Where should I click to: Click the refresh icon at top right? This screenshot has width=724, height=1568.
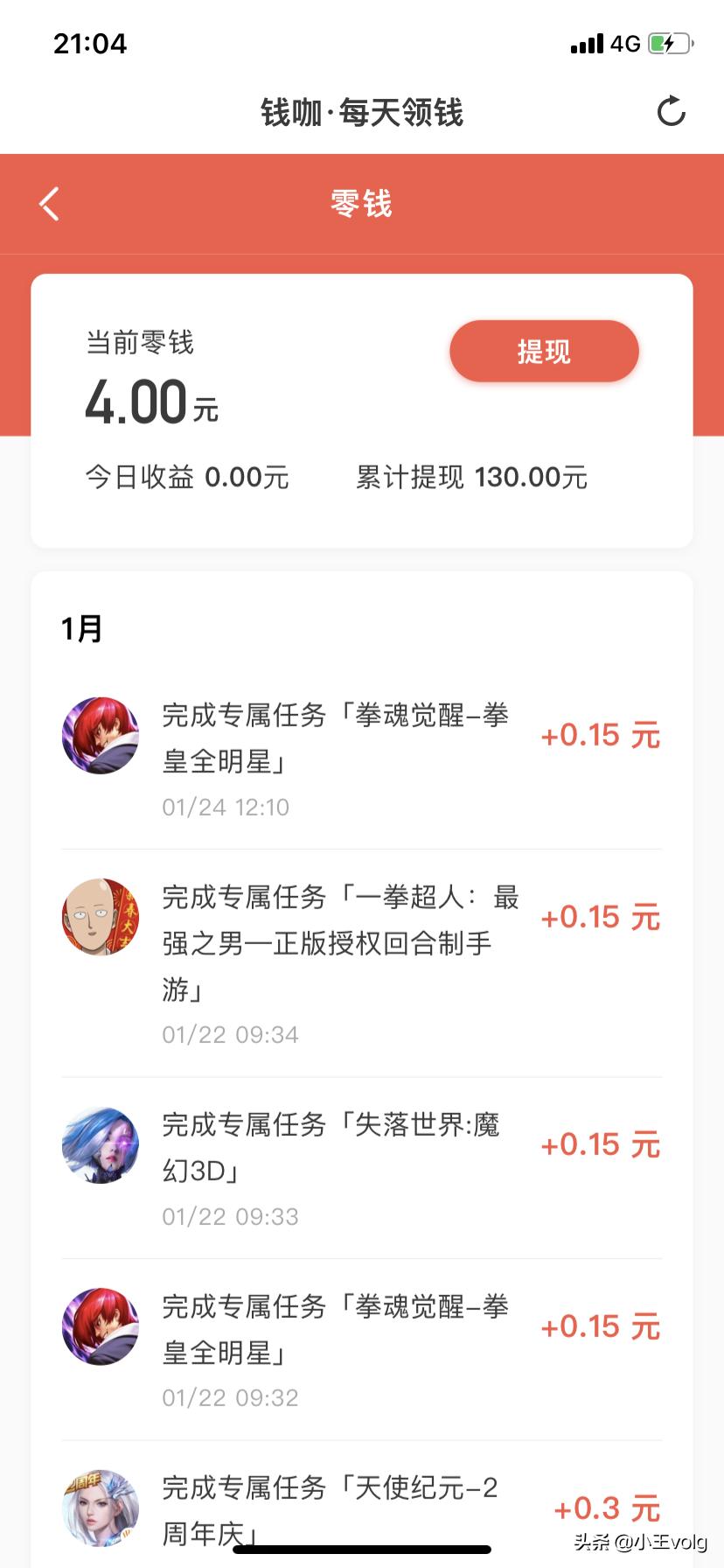pos(670,112)
